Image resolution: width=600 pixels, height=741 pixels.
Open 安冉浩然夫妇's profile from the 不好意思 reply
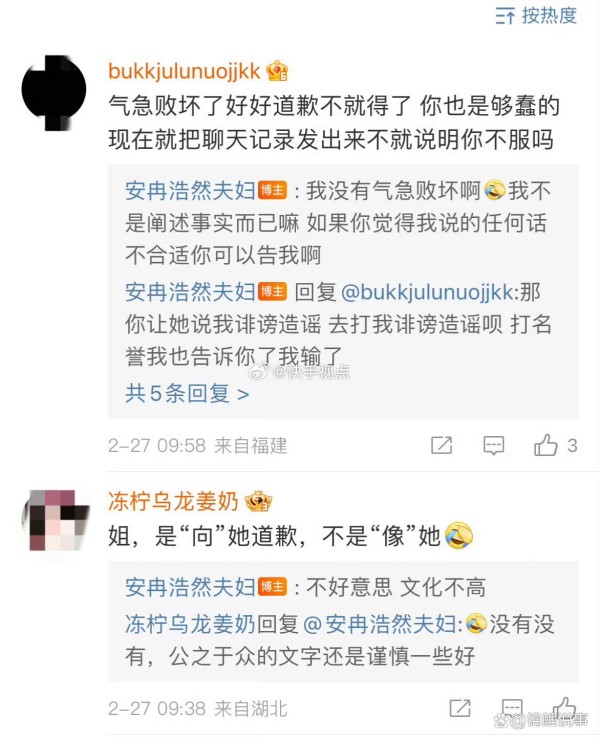(x=190, y=587)
